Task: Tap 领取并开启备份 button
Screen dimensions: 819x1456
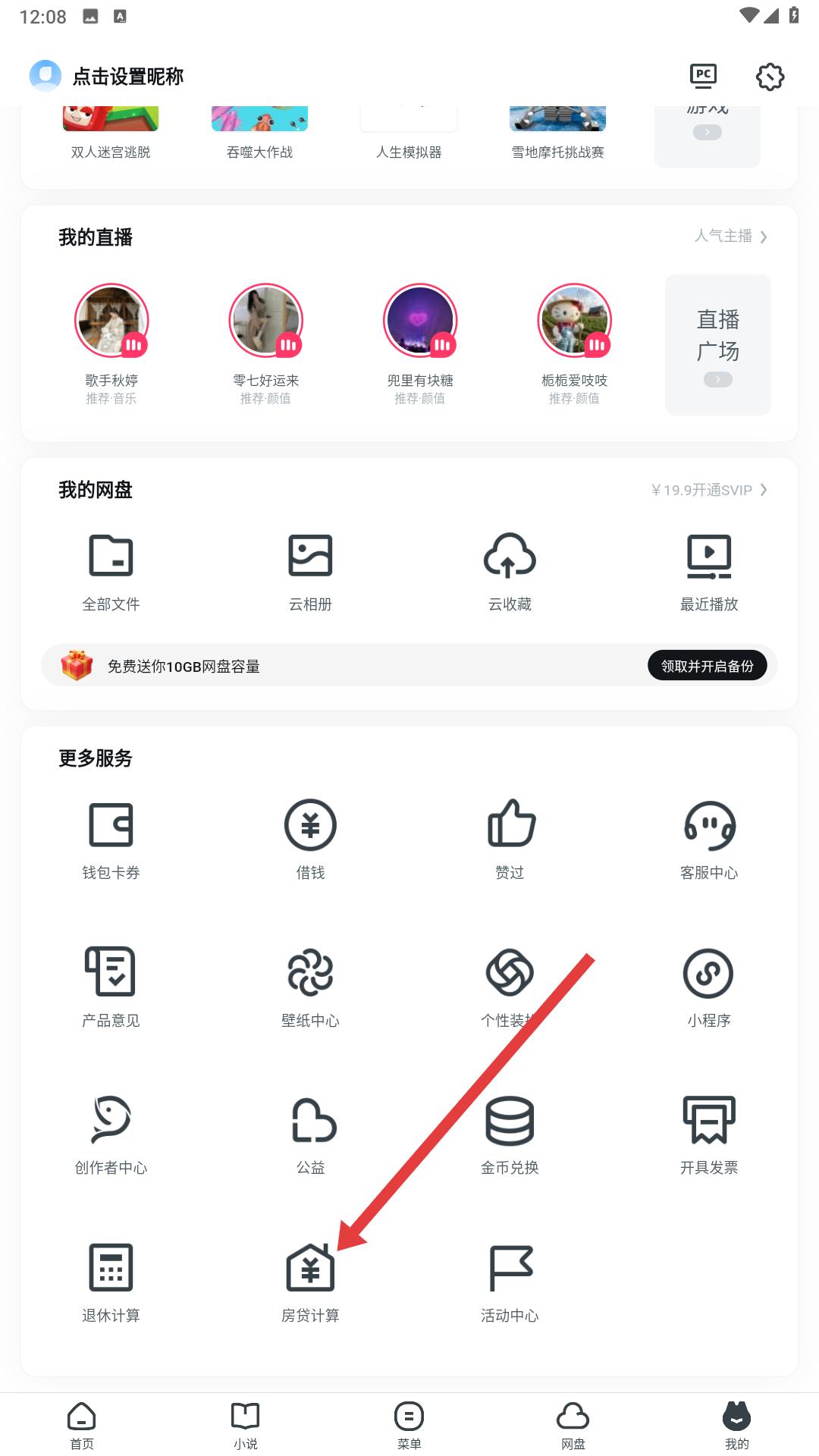Action: 707,666
